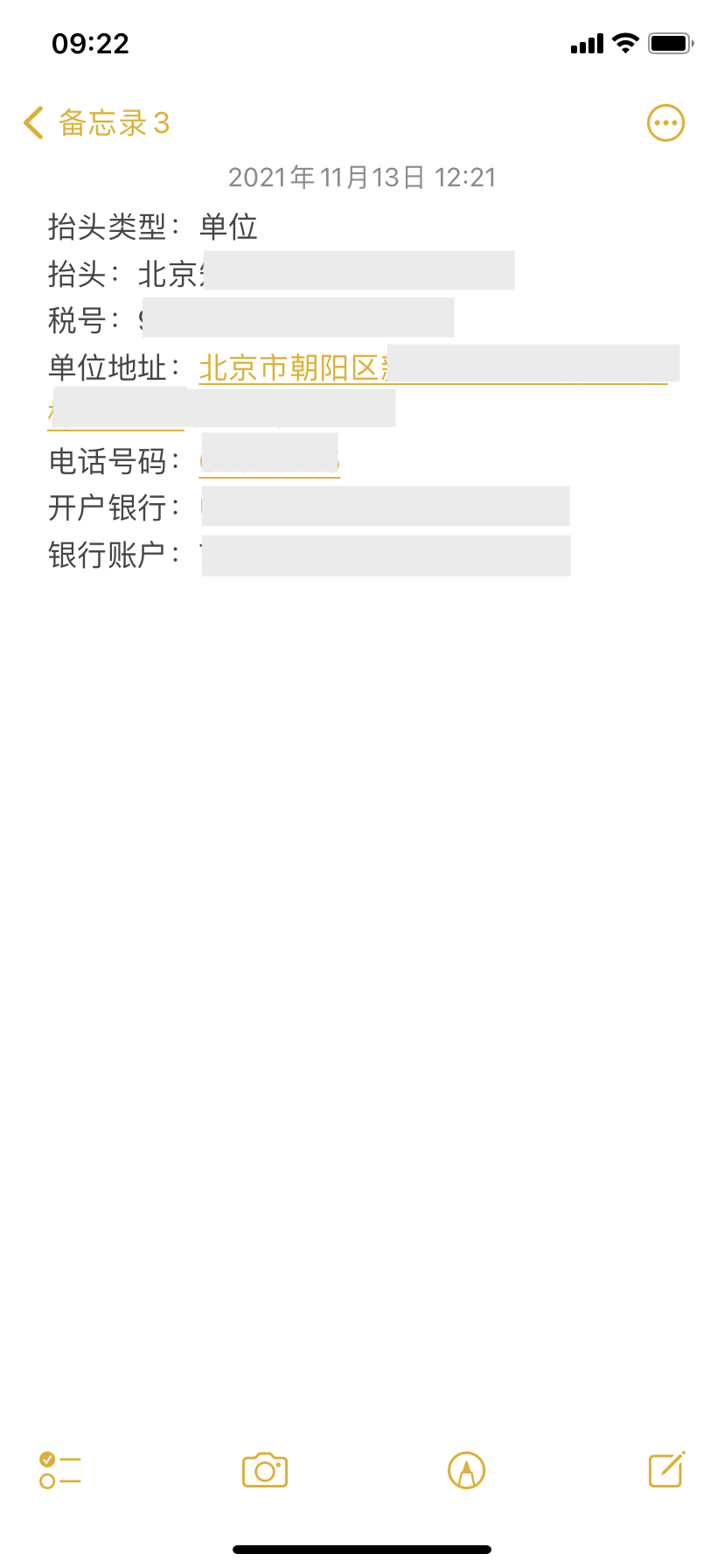Go back to 备忘录 folder
Image resolution: width=724 pixels, height=1568 pixels.
[96, 123]
